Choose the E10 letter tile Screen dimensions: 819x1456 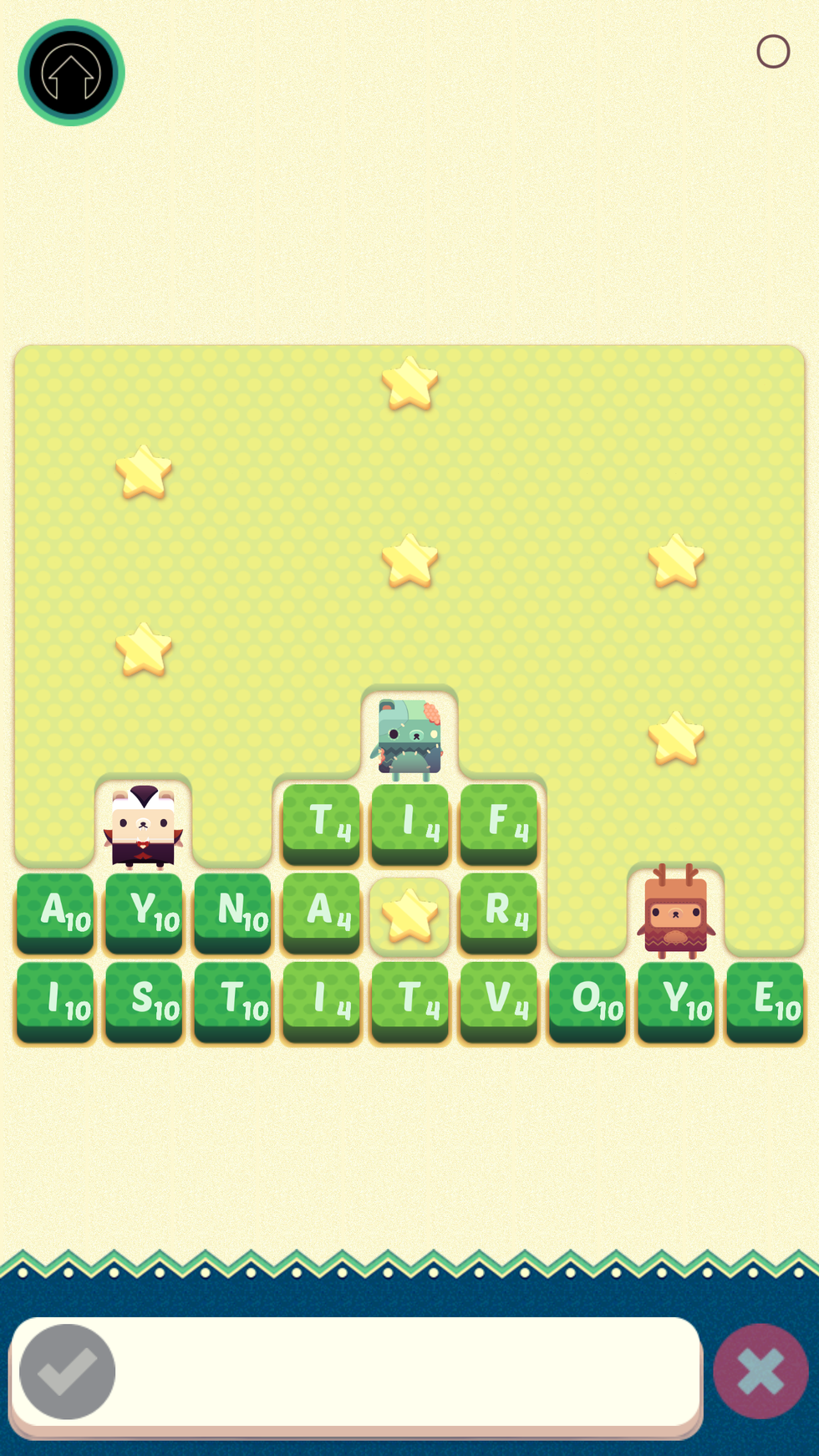(765, 1000)
